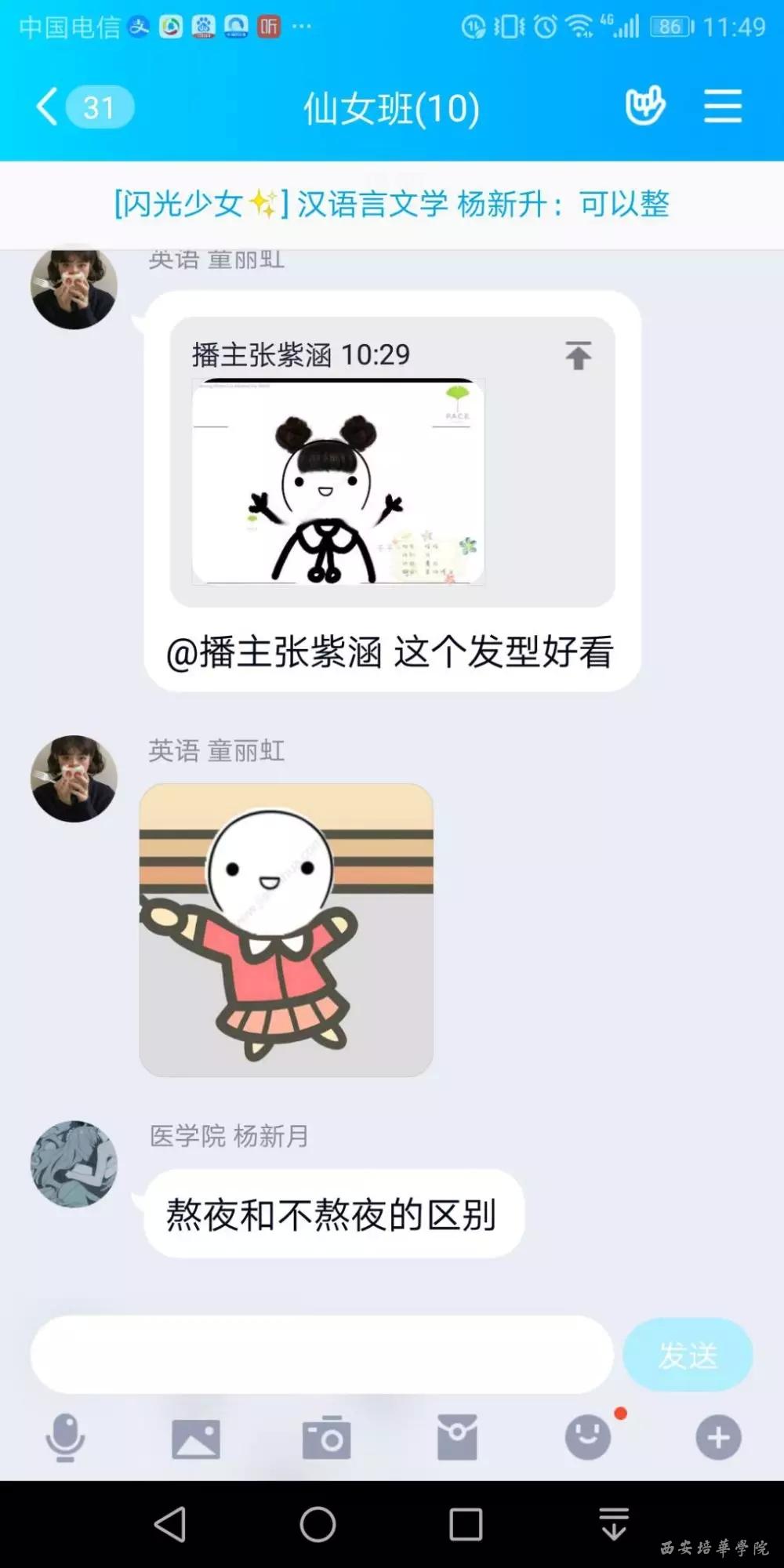Open more options with plus icon

pos(718,1438)
